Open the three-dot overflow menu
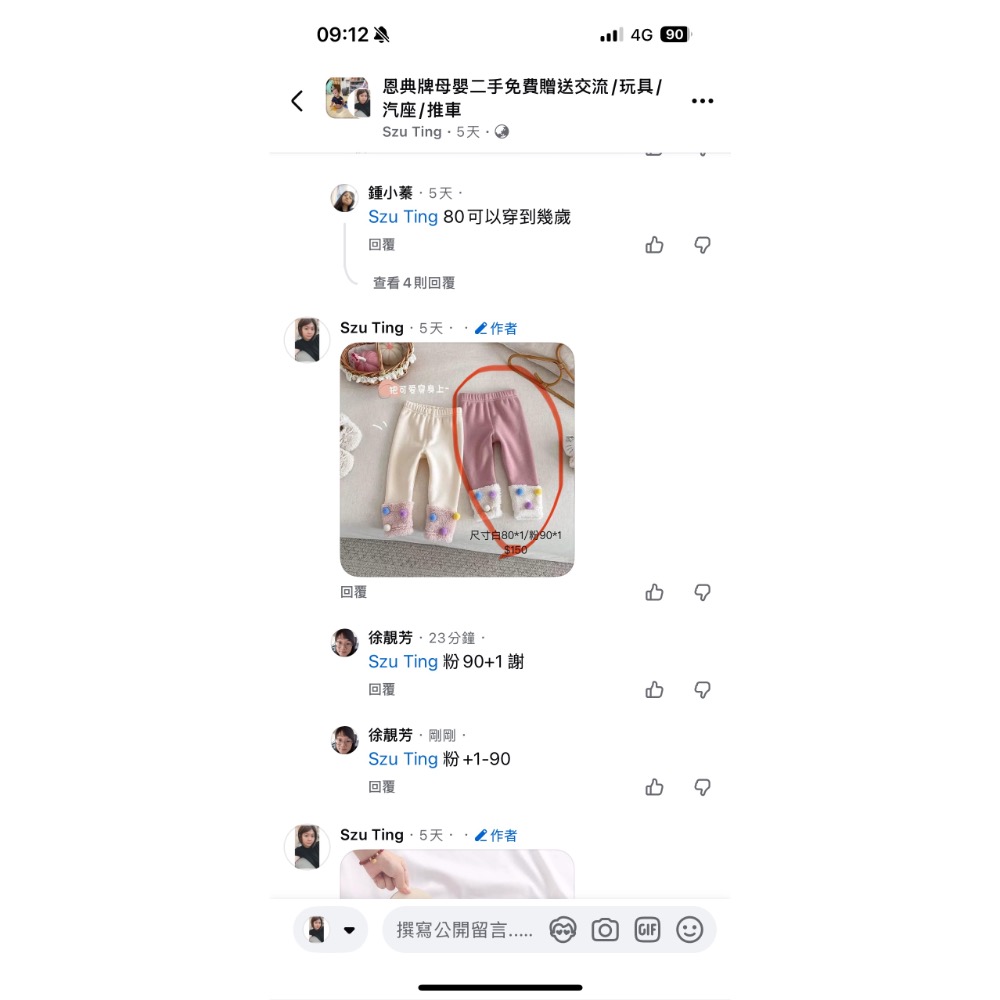 pos(702,101)
